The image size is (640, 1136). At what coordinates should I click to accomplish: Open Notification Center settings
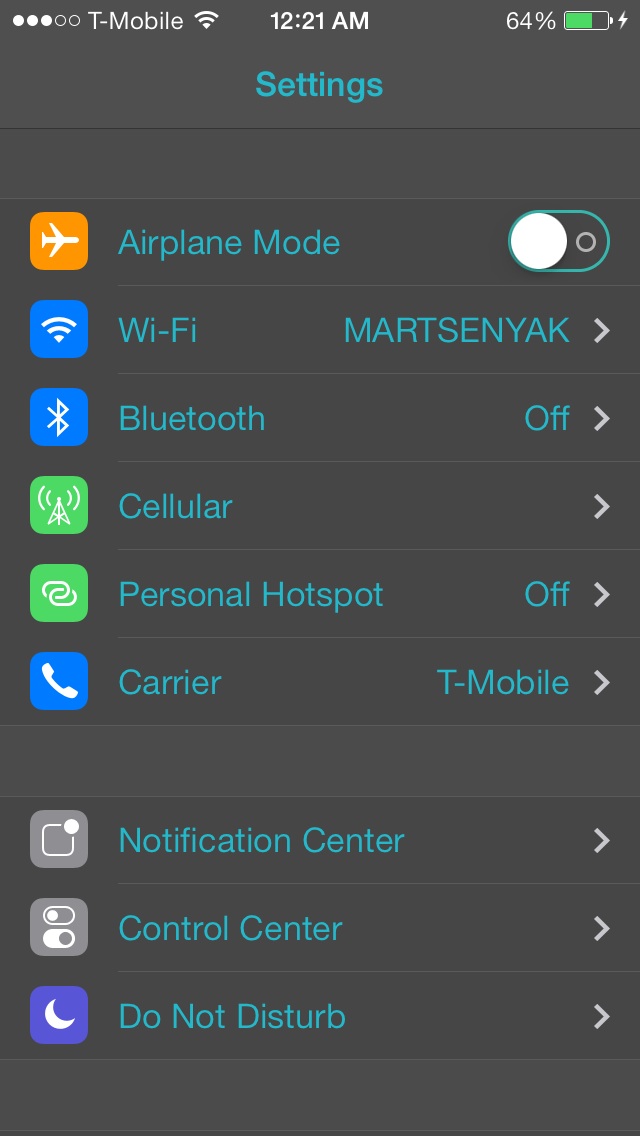(x=320, y=840)
